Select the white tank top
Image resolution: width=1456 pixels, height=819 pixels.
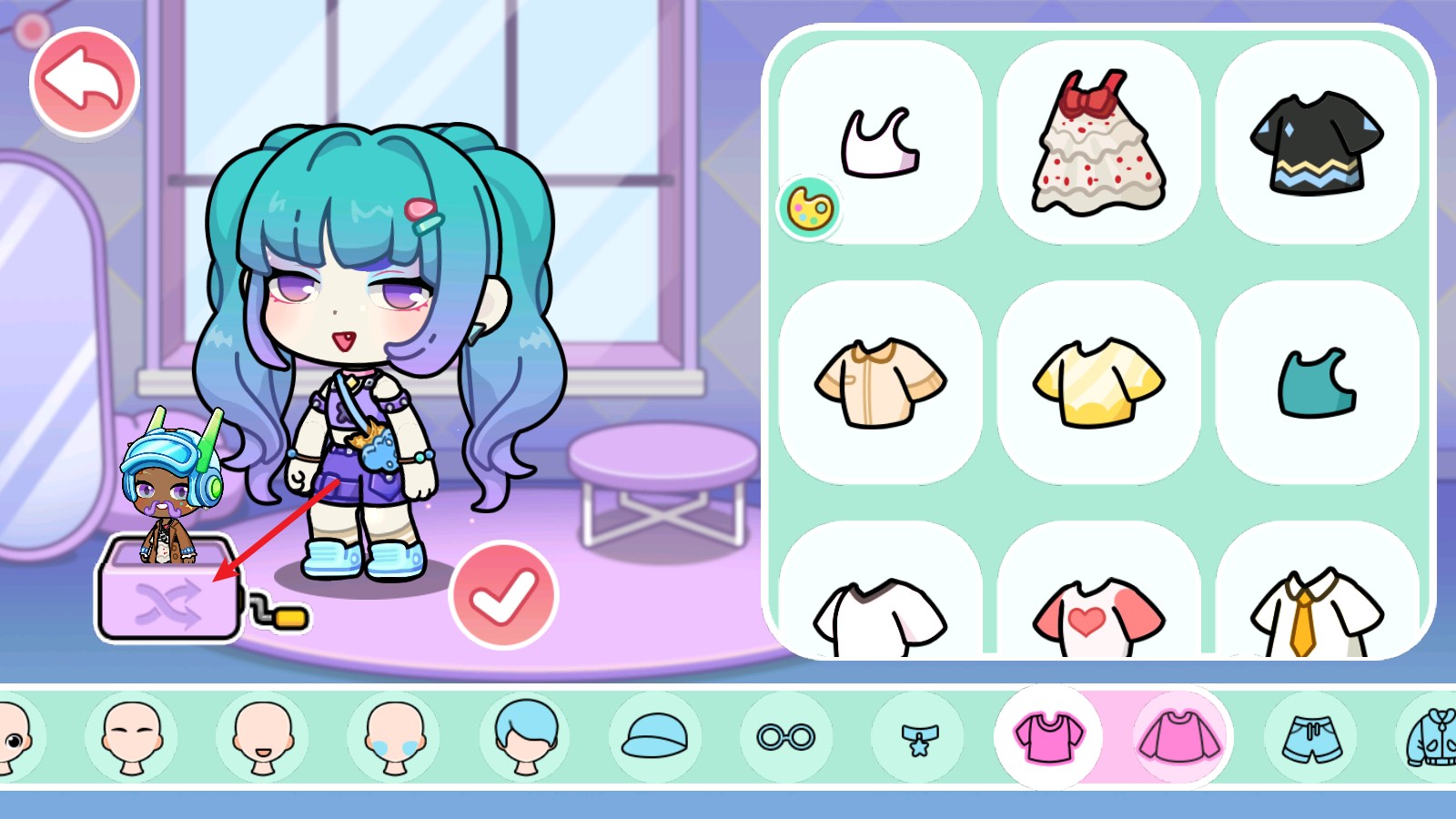pos(880,143)
